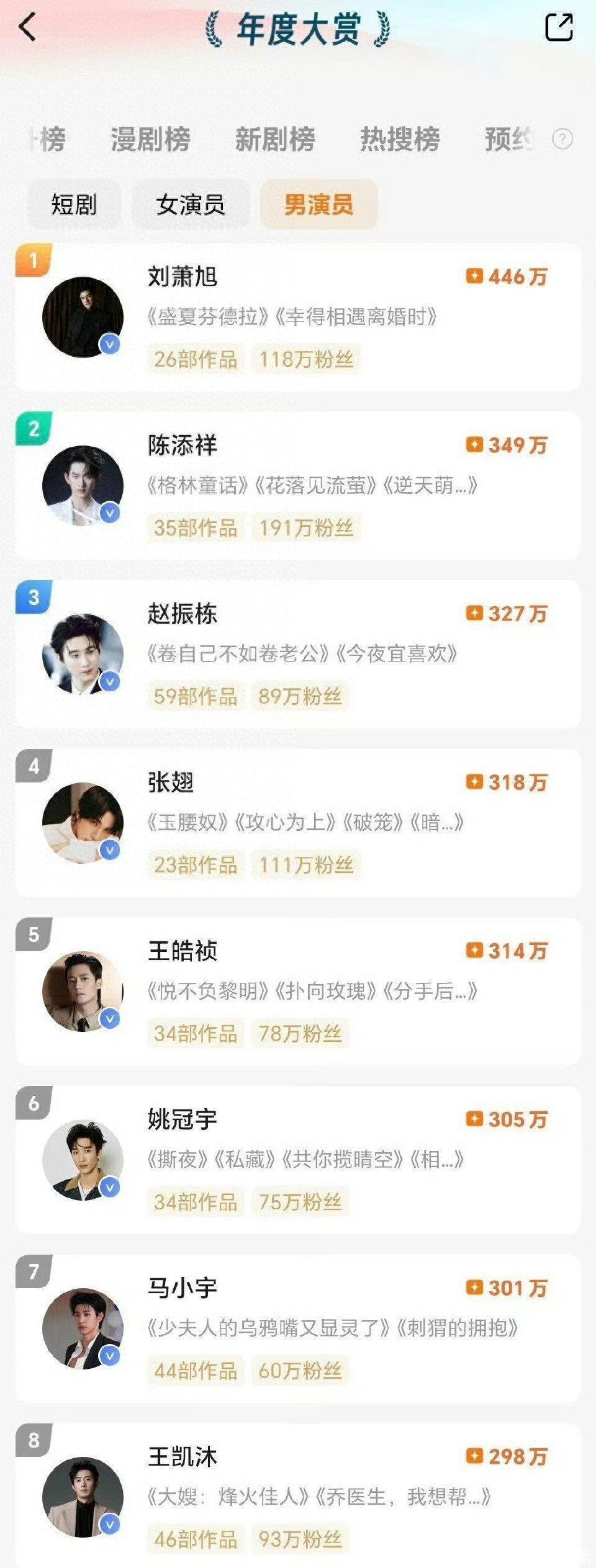Switch to the 漫剧榜 tab
This screenshot has width=596, height=1568.
pyautogui.click(x=150, y=139)
